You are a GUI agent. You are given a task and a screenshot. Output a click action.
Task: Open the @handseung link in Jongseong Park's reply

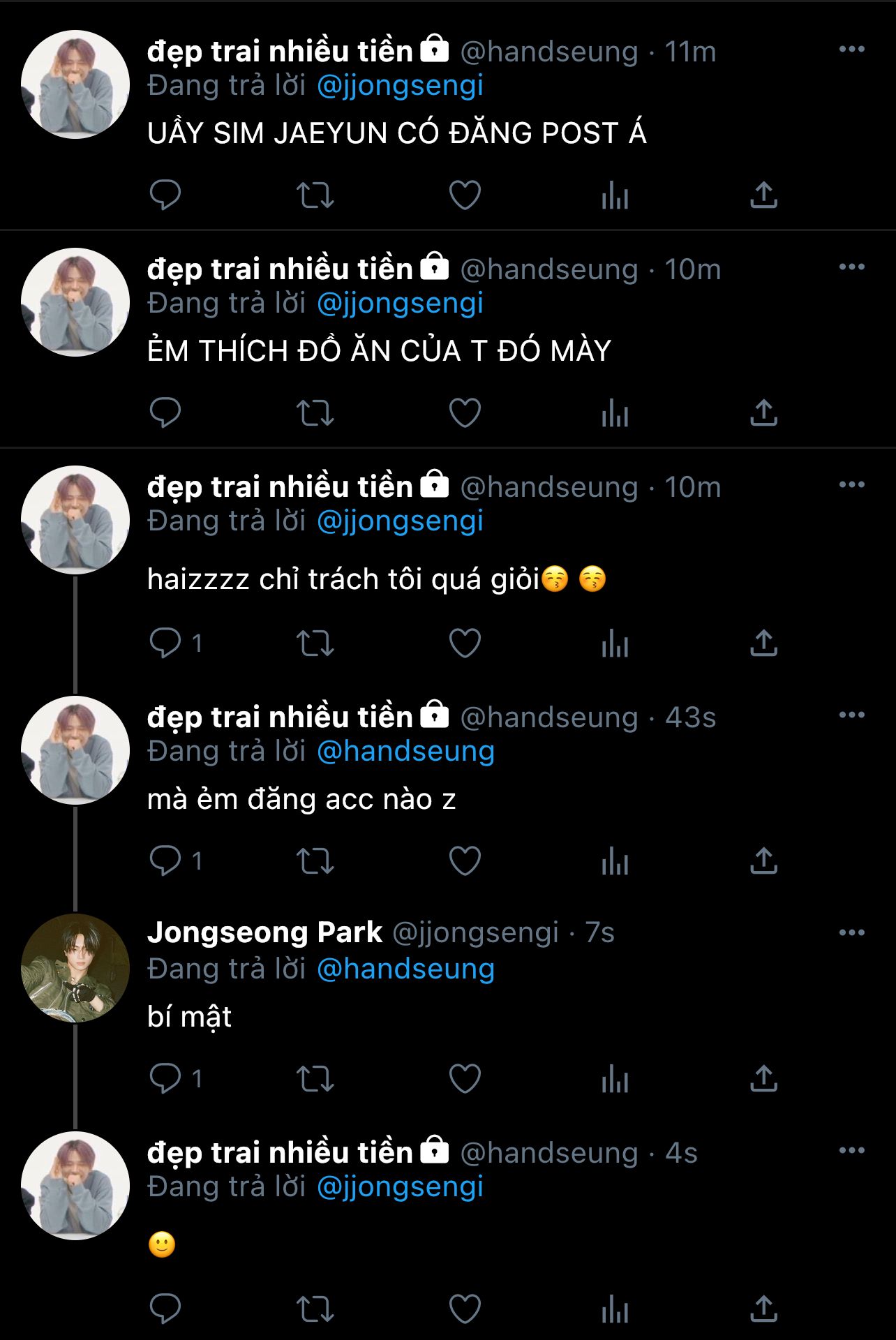[405, 969]
